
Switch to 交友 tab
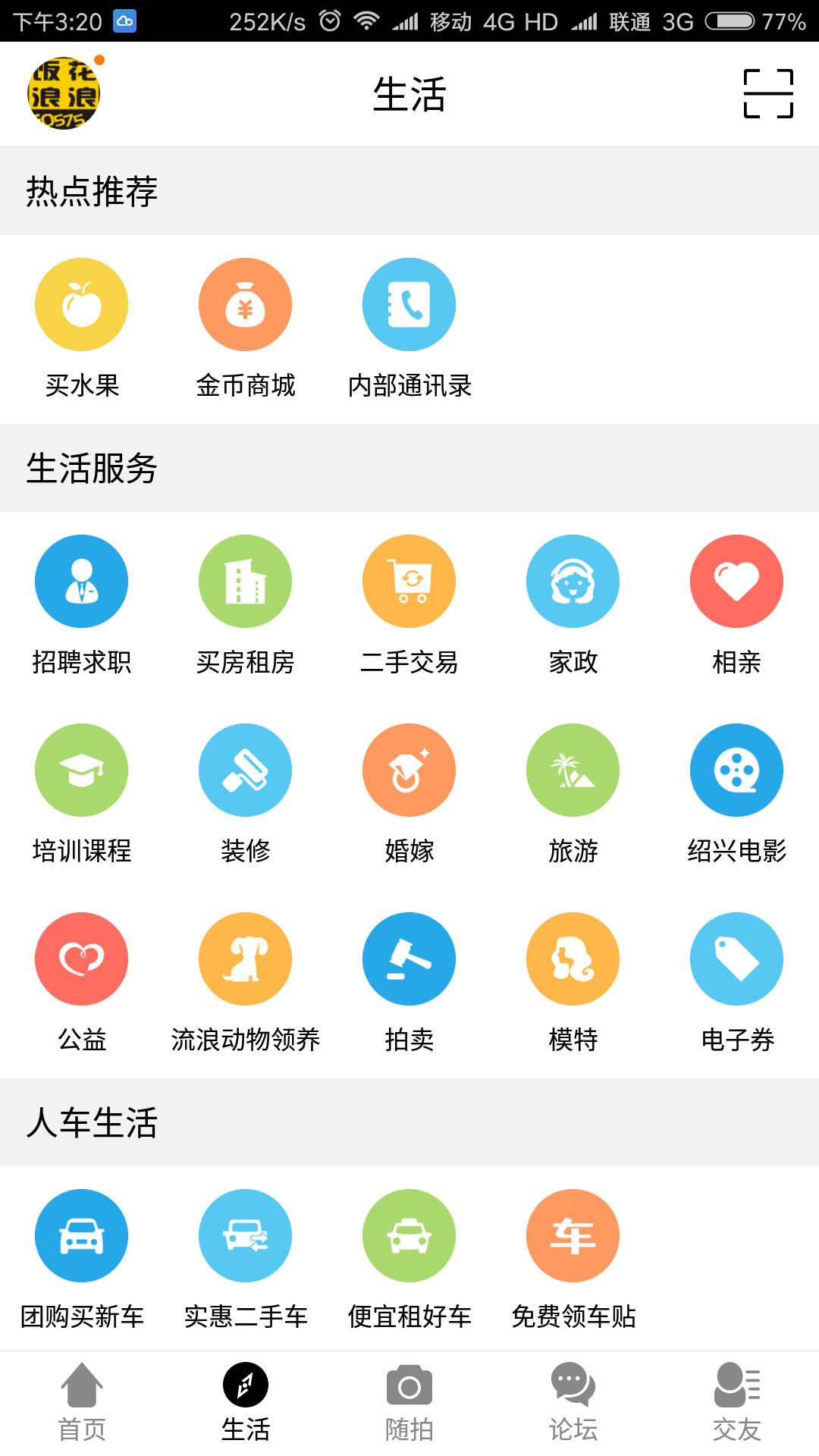click(737, 1403)
